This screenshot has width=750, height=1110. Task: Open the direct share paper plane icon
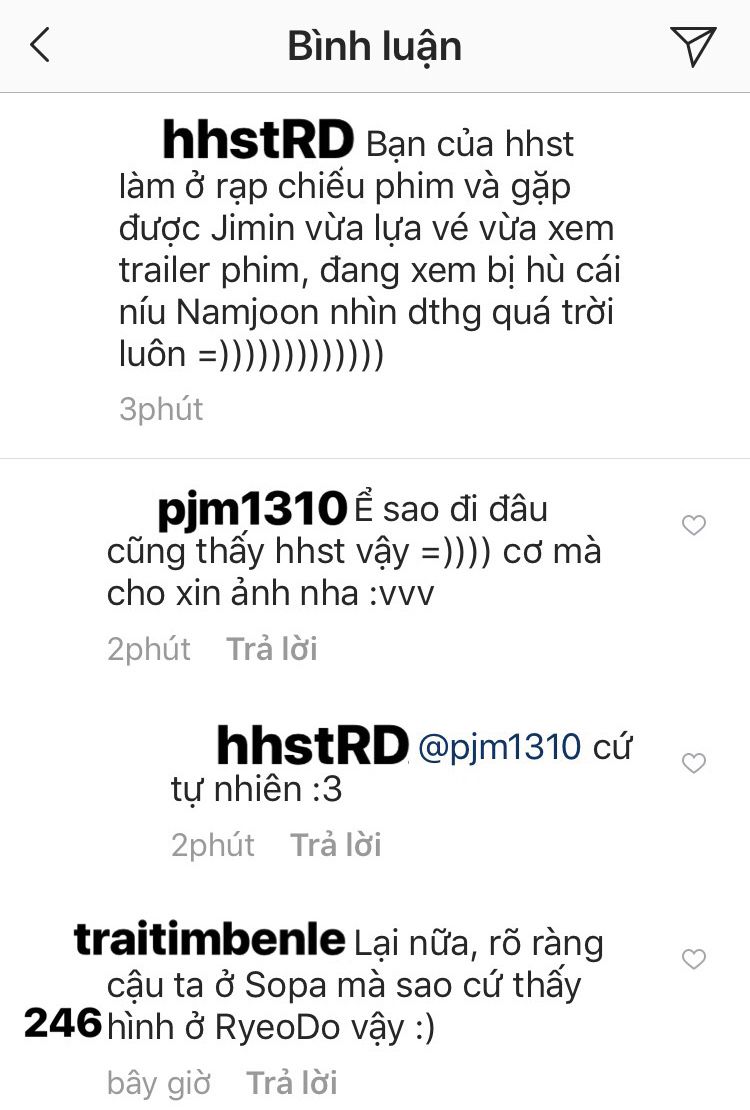[693, 46]
